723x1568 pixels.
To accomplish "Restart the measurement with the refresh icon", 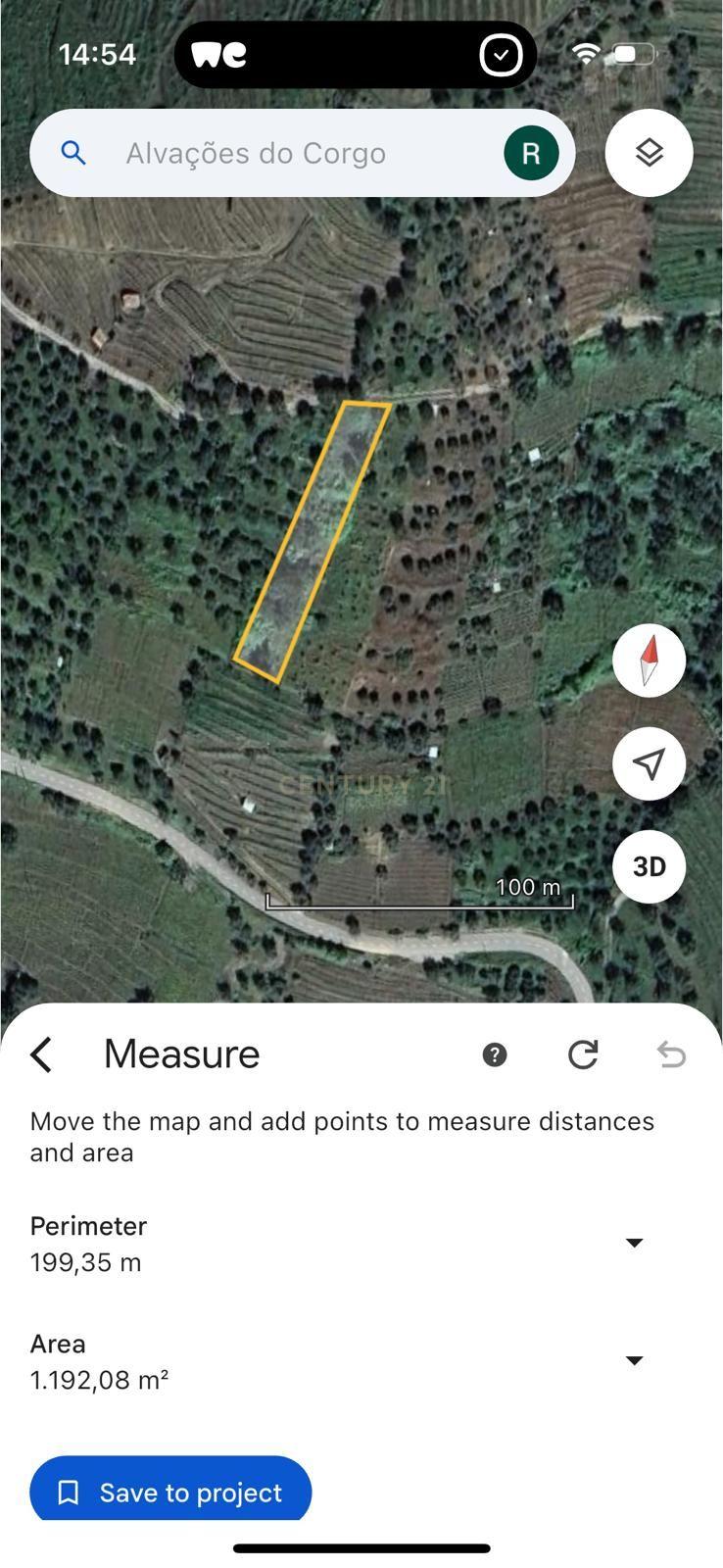I will (583, 1054).
